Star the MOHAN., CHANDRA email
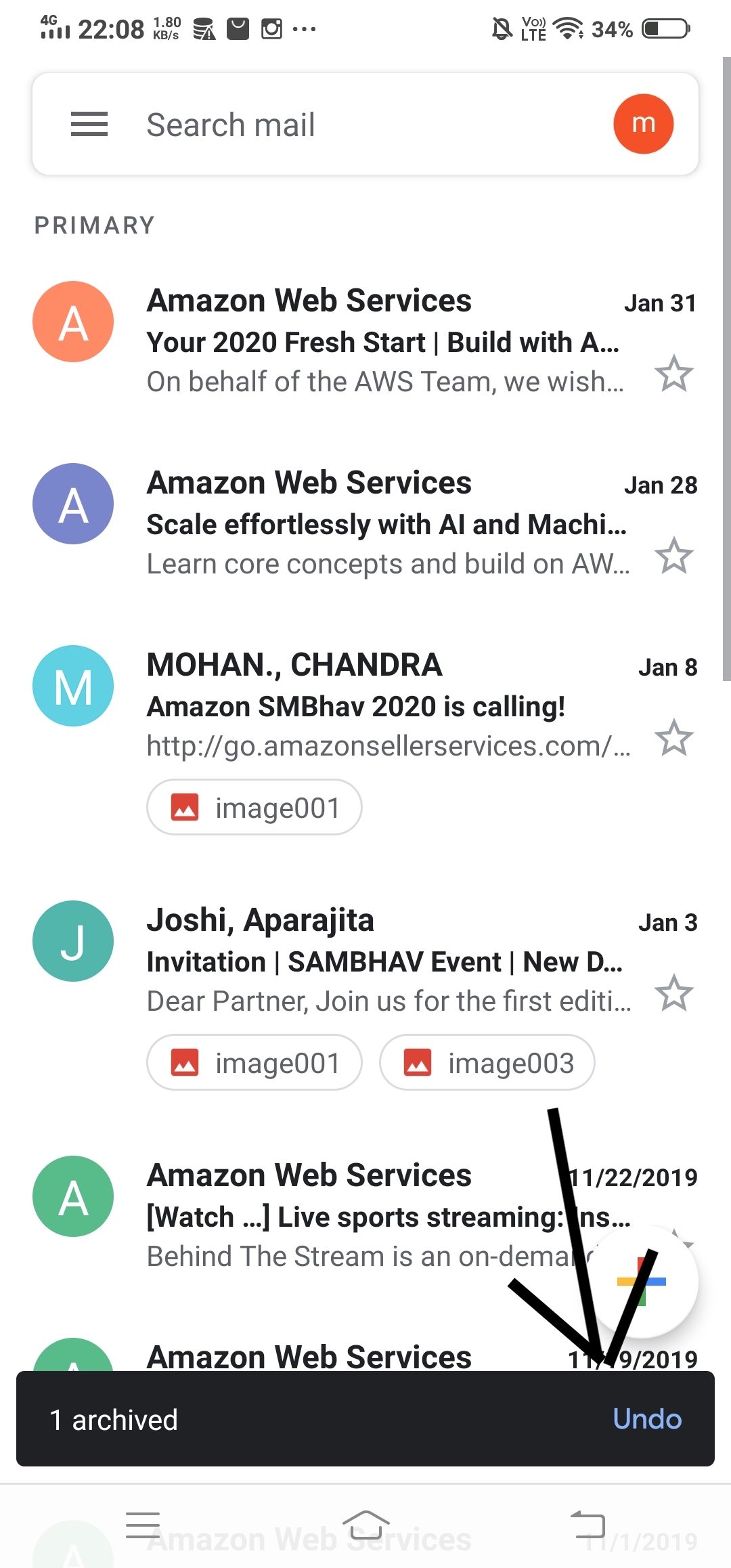The image size is (731, 1568). (x=674, y=737)
